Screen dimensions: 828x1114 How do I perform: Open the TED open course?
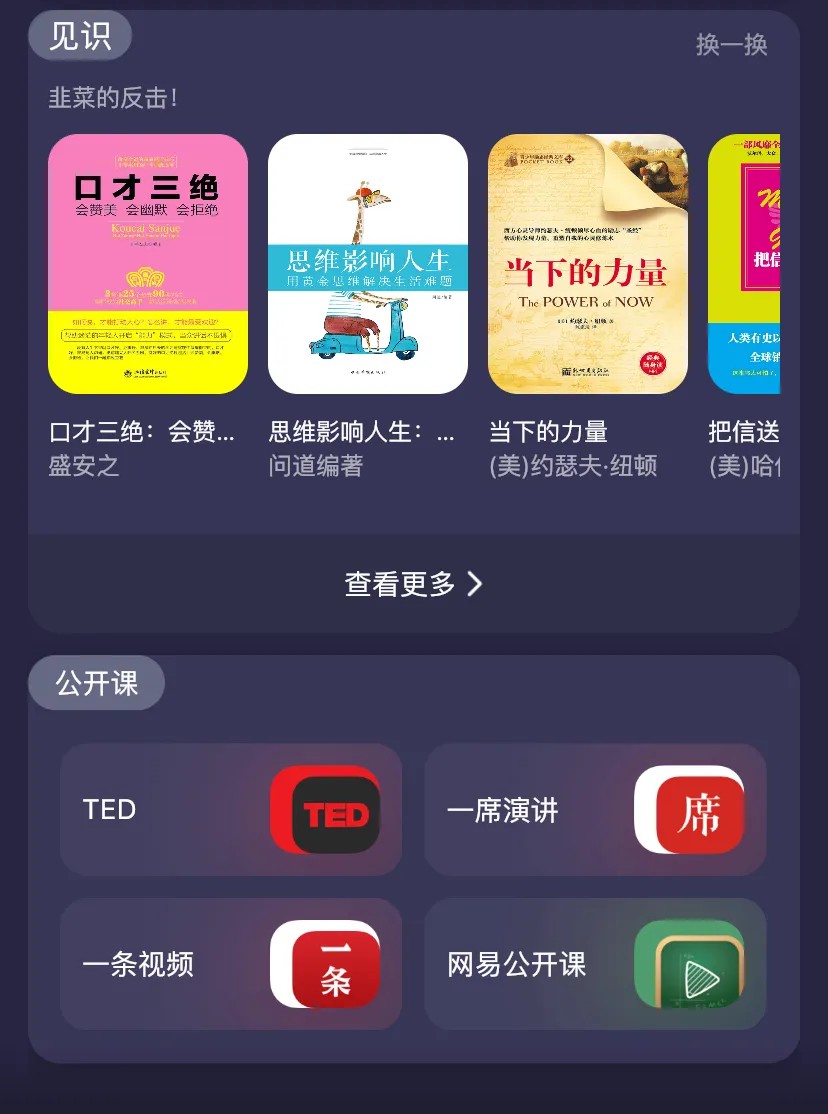click(x=231, y=810)
